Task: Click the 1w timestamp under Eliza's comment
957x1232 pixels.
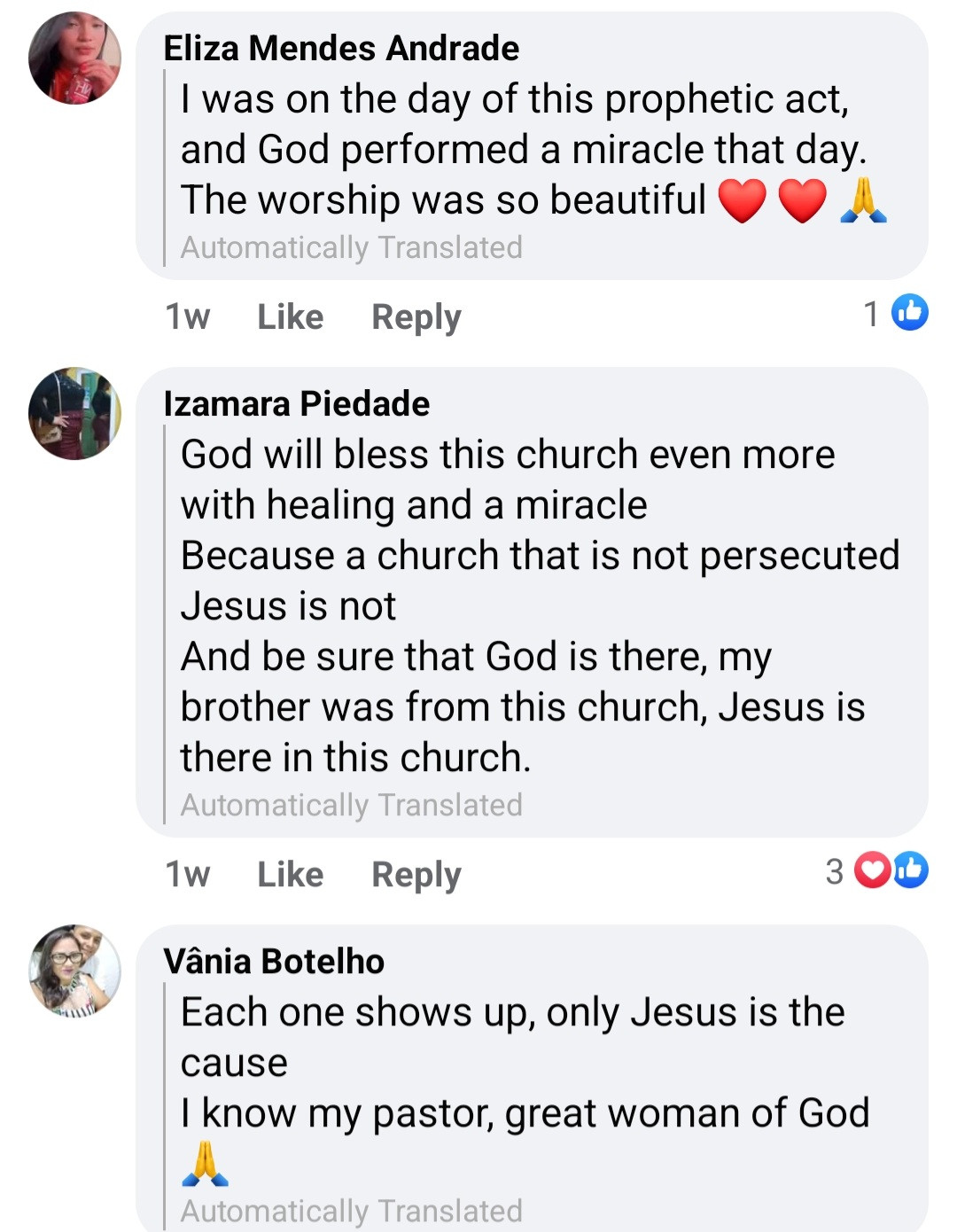Action: tap(186, 316)
